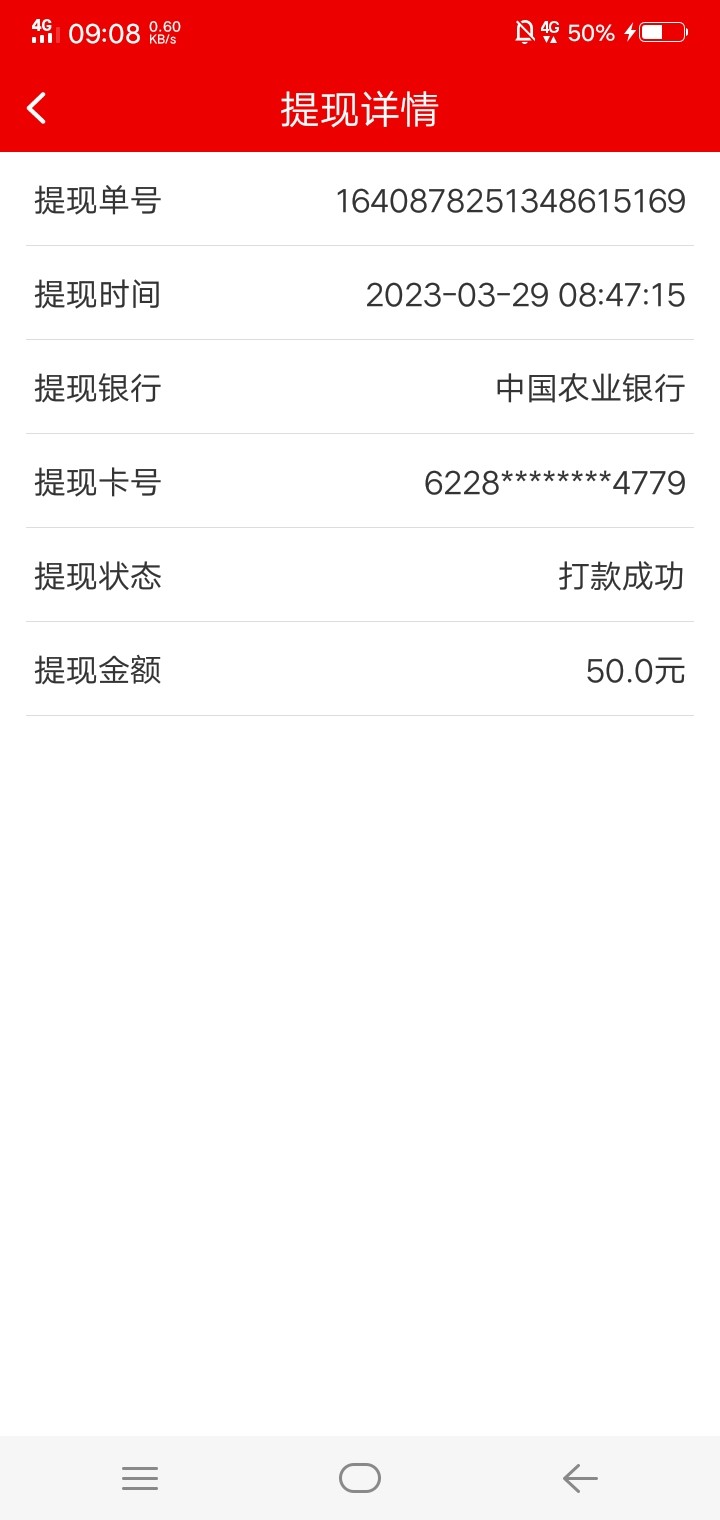Tap the 提现详情 page title
The width and height of the screenshot is (720, 1520).
360,110
